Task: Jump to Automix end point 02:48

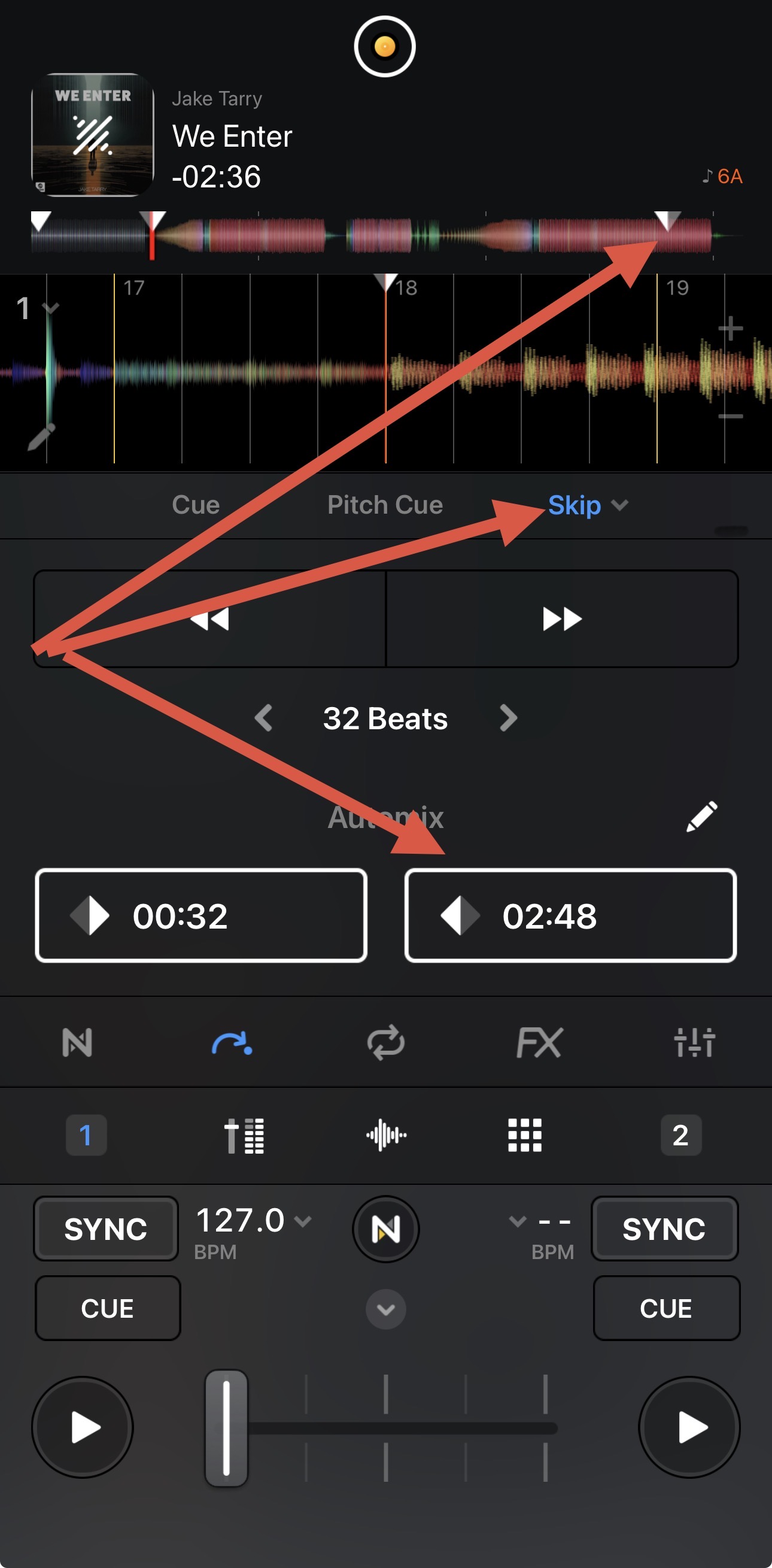Action: 570,915
